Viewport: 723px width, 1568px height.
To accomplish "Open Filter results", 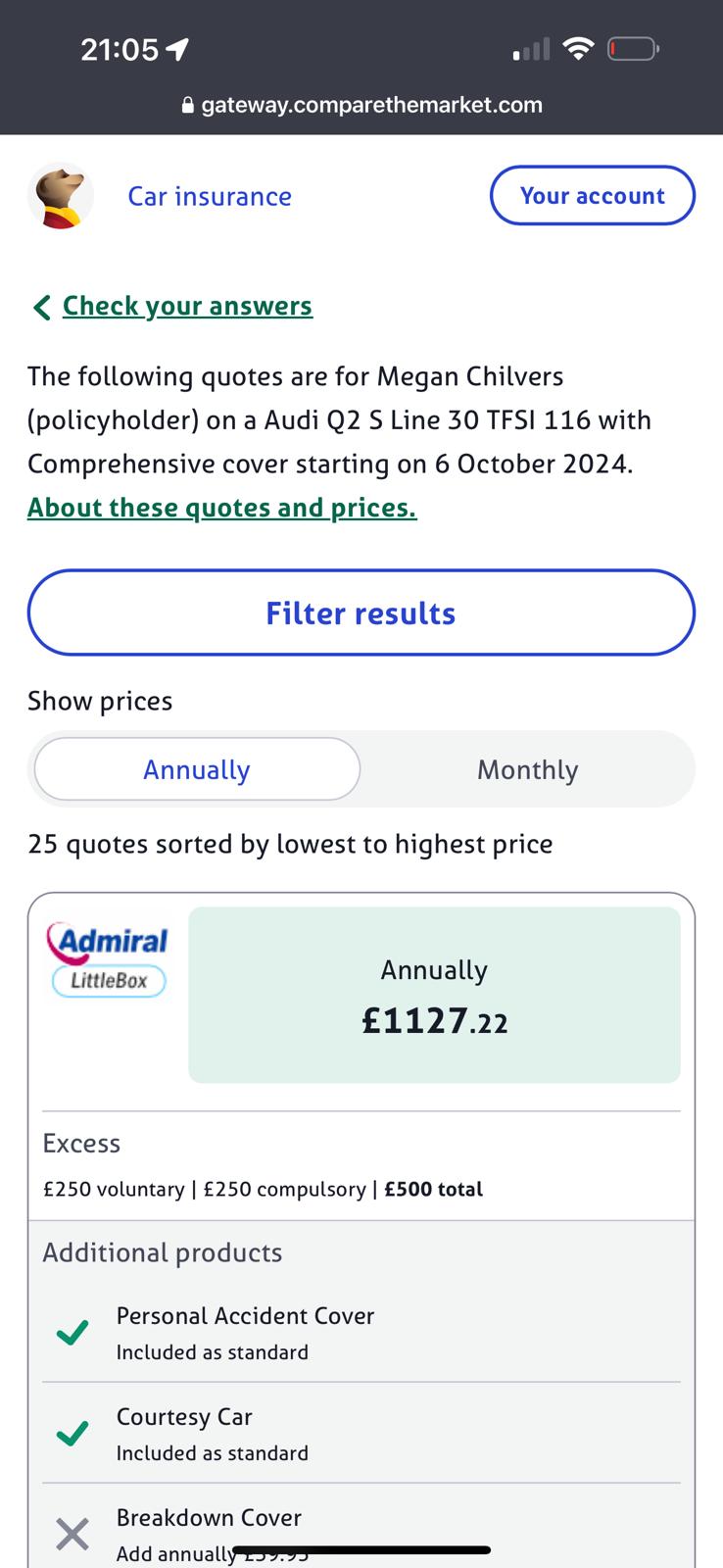I will click(361, 612).
